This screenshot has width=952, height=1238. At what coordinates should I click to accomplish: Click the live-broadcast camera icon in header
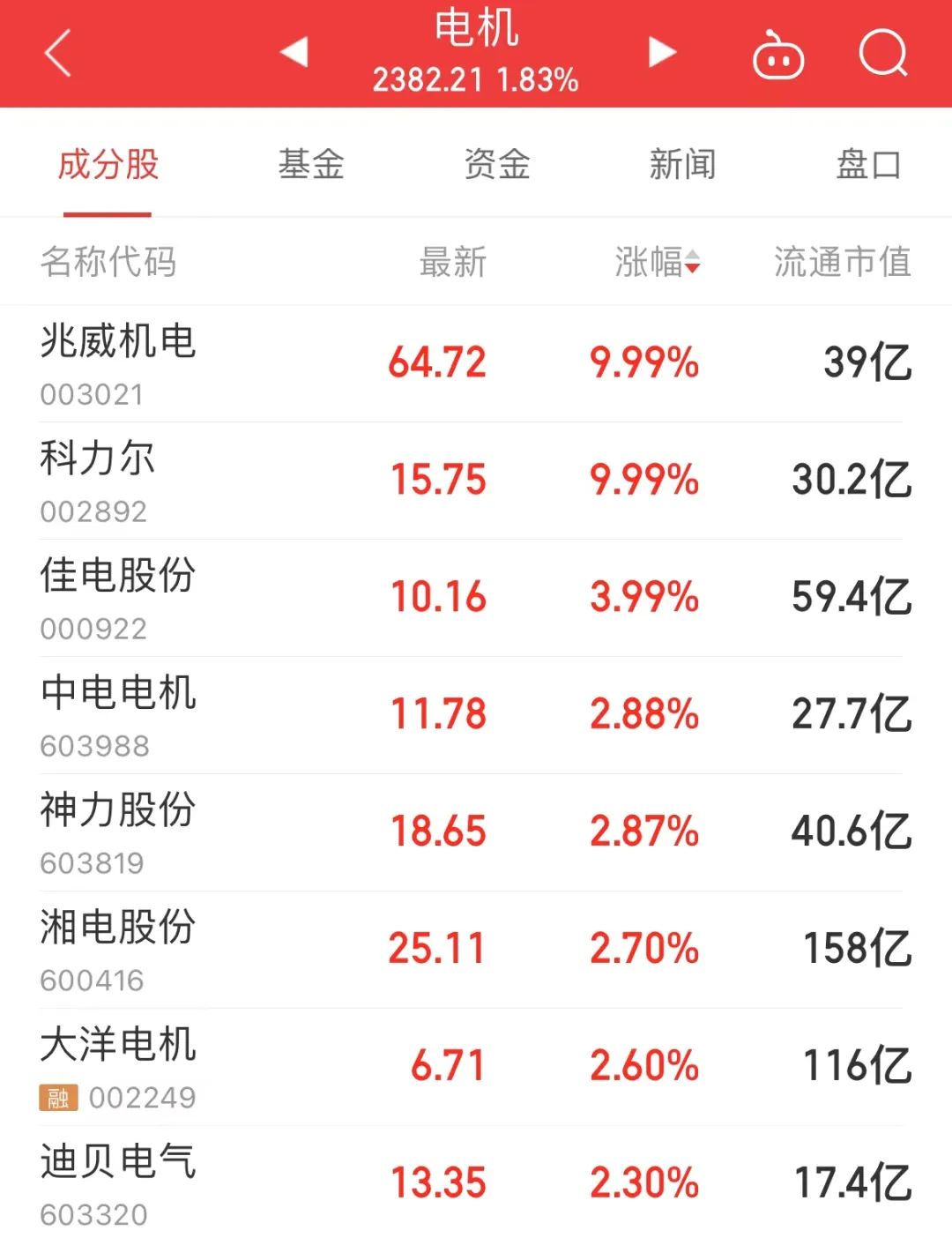(x=779, y=55)
